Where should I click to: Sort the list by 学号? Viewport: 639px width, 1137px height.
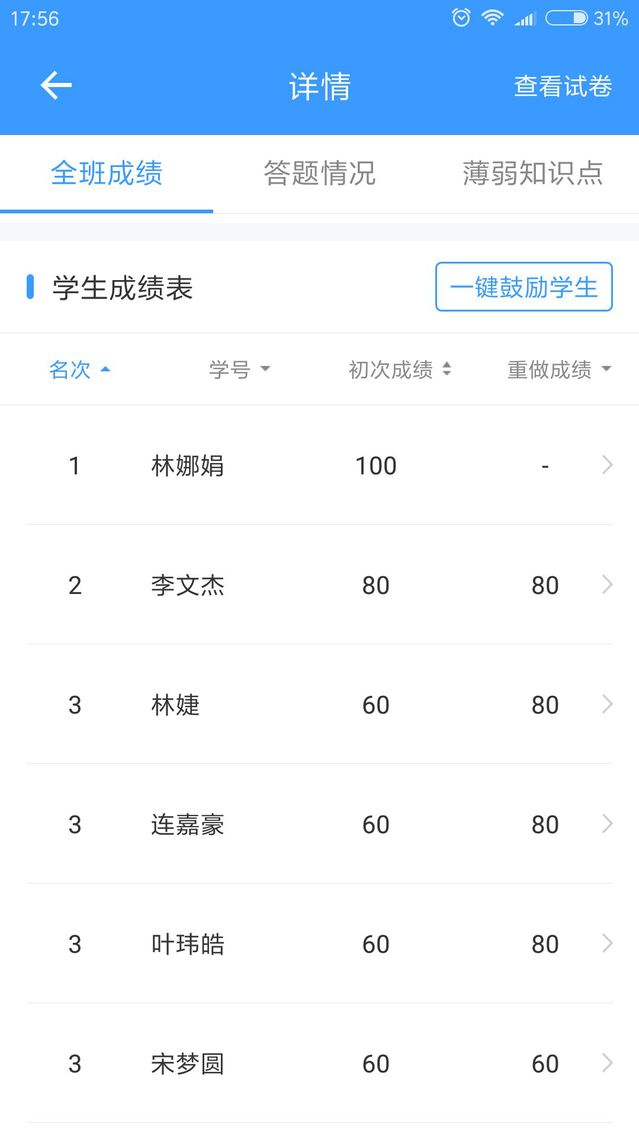tap(239, 370)
